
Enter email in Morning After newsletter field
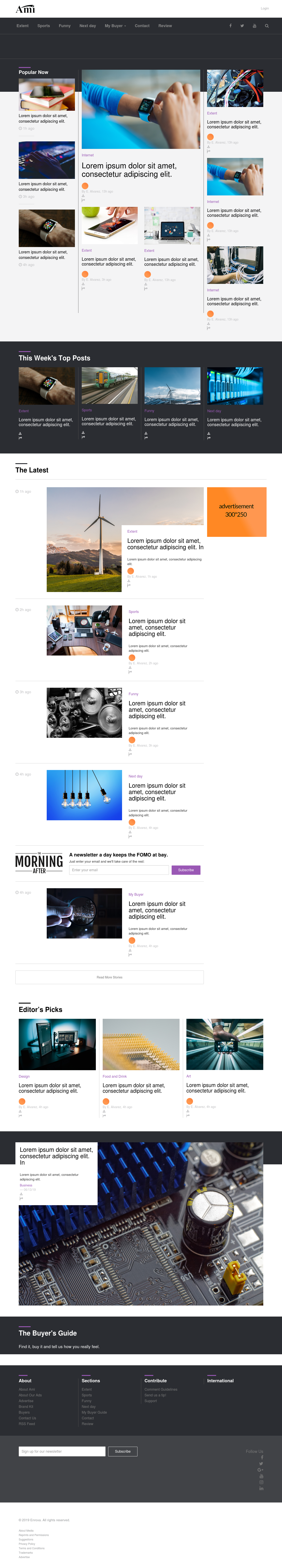click(119, 870)
